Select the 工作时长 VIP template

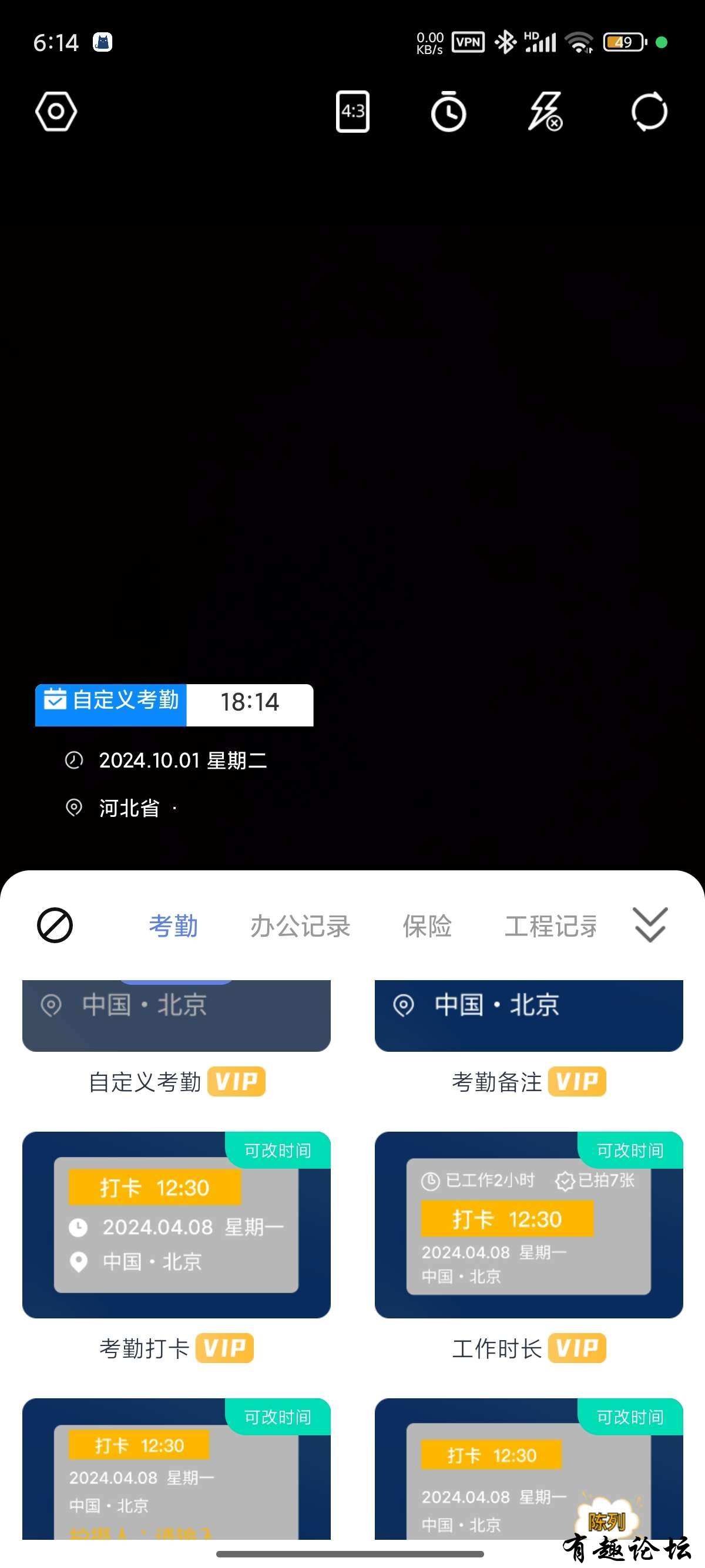[x=528, y=1224]
